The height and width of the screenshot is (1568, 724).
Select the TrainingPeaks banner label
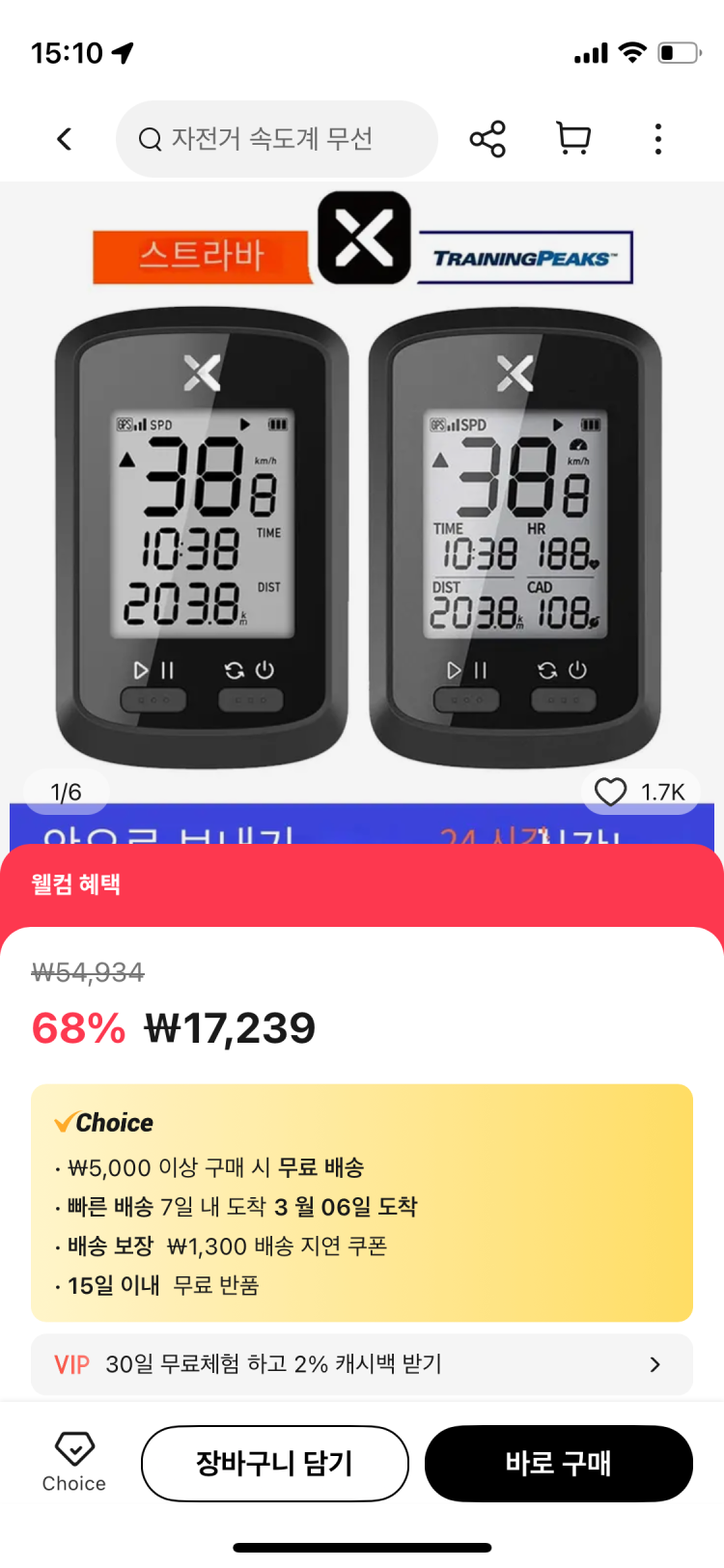click(523, 256)
